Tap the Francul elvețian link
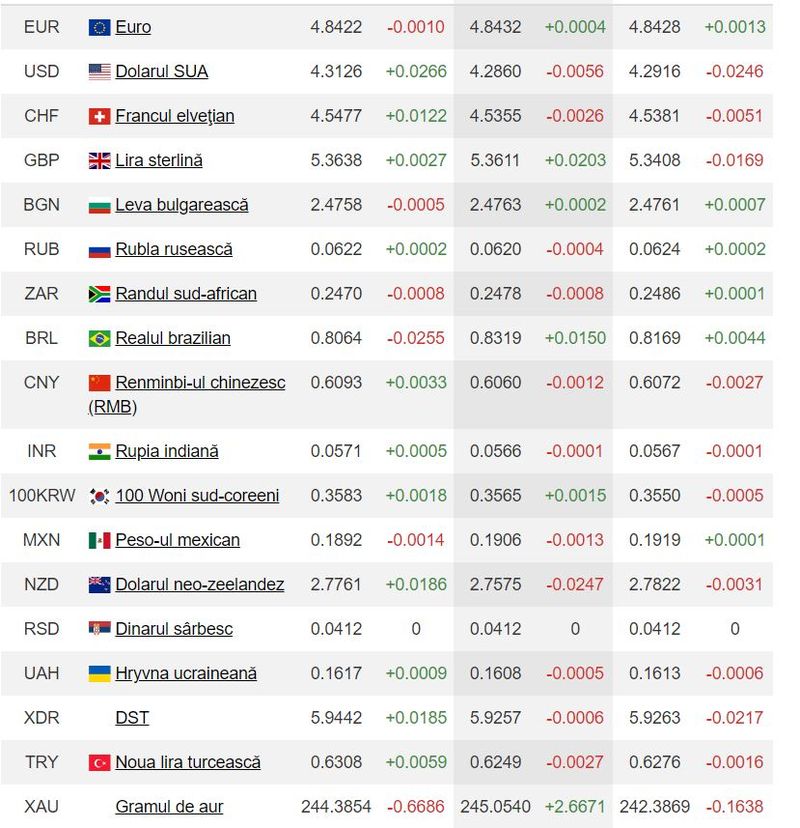The width and height of the screenshot is (800, 828). point(174,116)
